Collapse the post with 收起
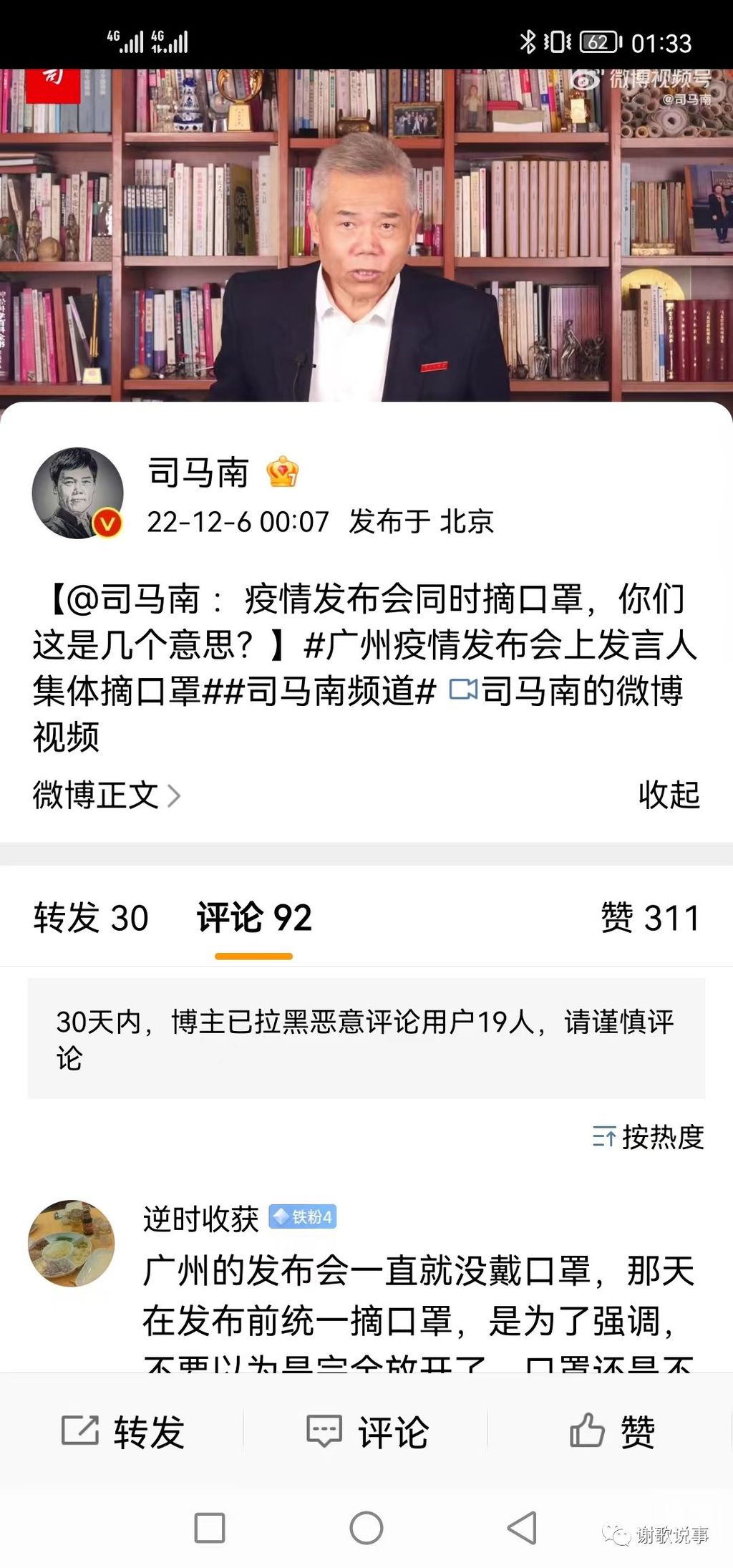This screenshot has height=1568, width=733. (x=669, y=795)
